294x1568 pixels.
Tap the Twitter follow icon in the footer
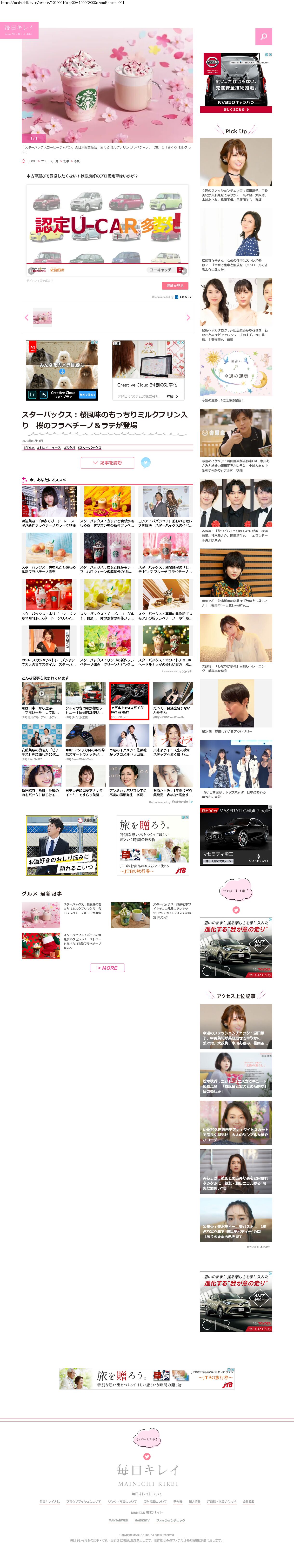[x=147, y=1457]
